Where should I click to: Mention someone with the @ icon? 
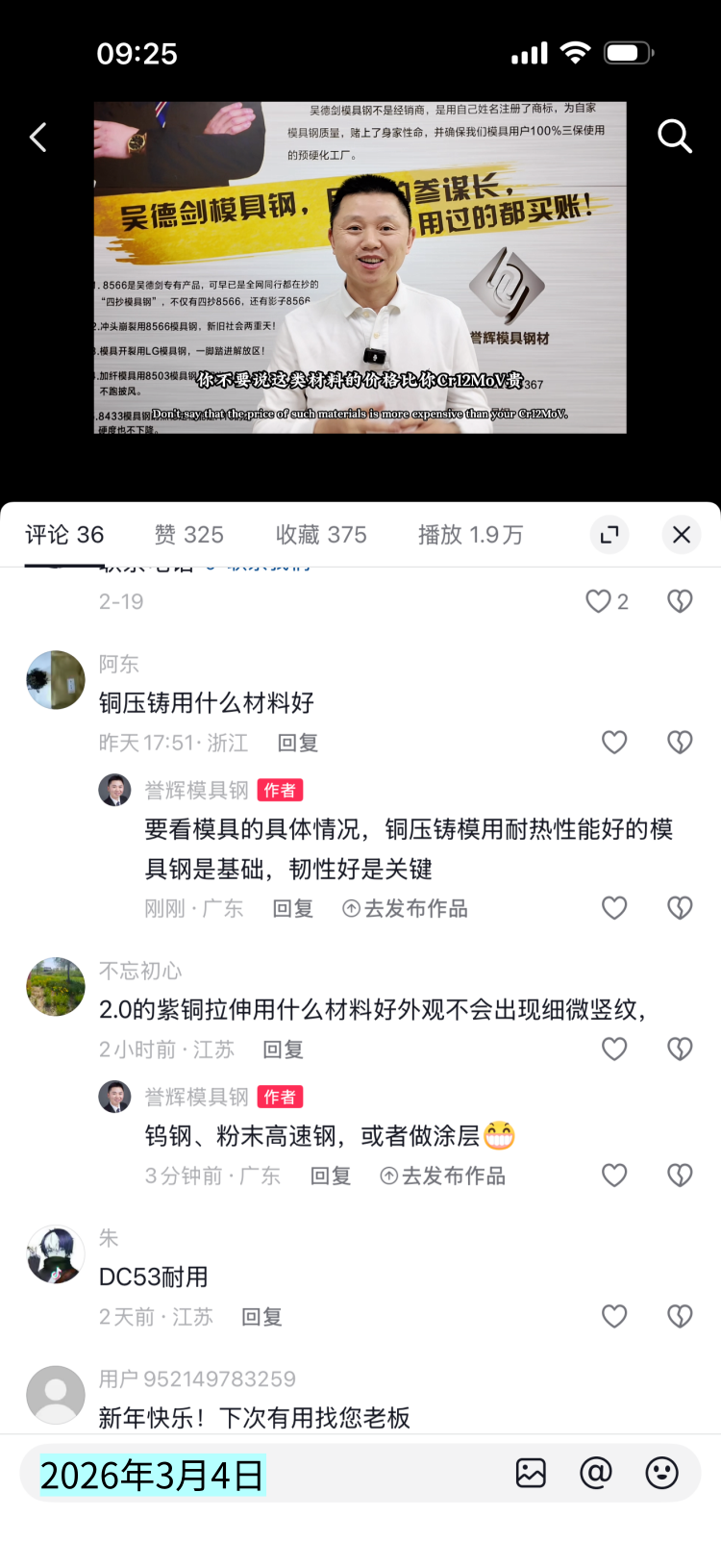(x=596, y=1474)
